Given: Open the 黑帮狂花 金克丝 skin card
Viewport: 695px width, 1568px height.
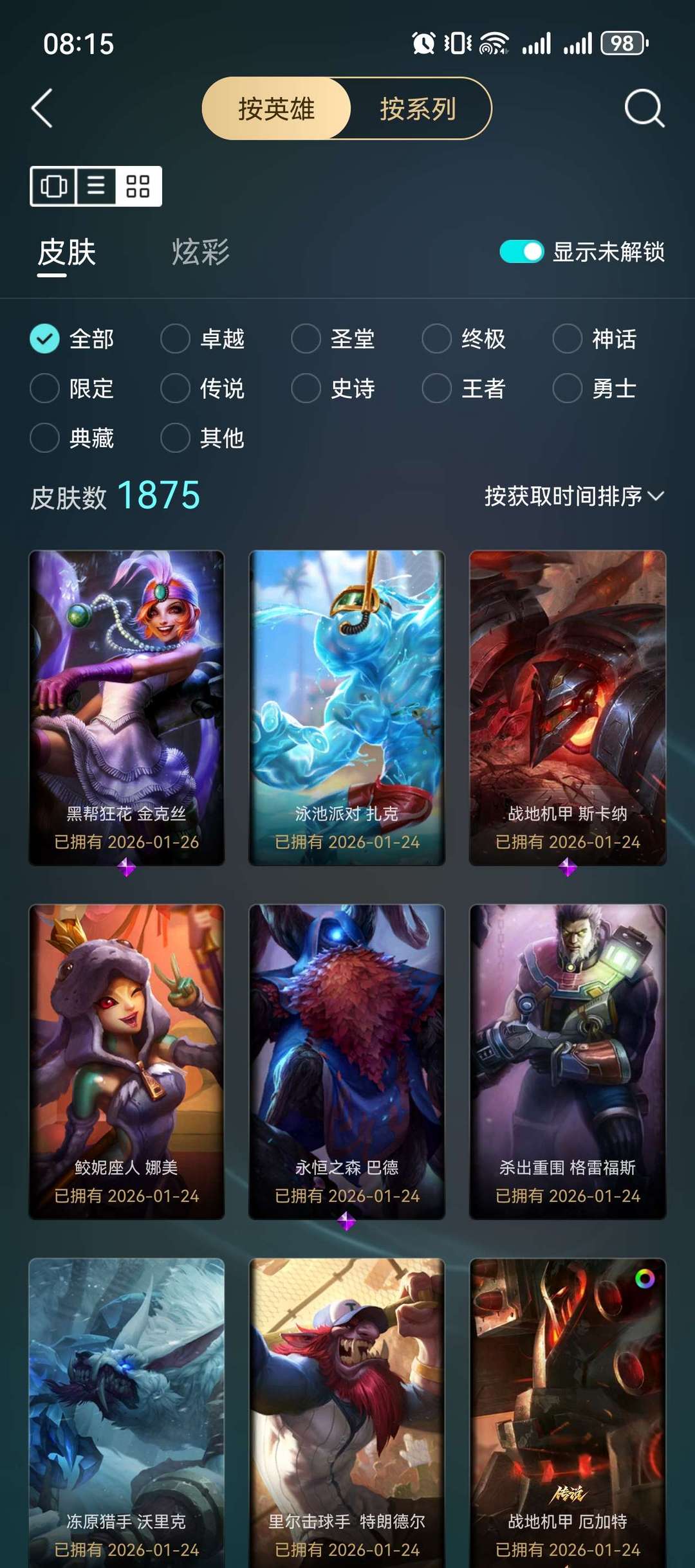Looking at the screenshot, I should 127,708.
